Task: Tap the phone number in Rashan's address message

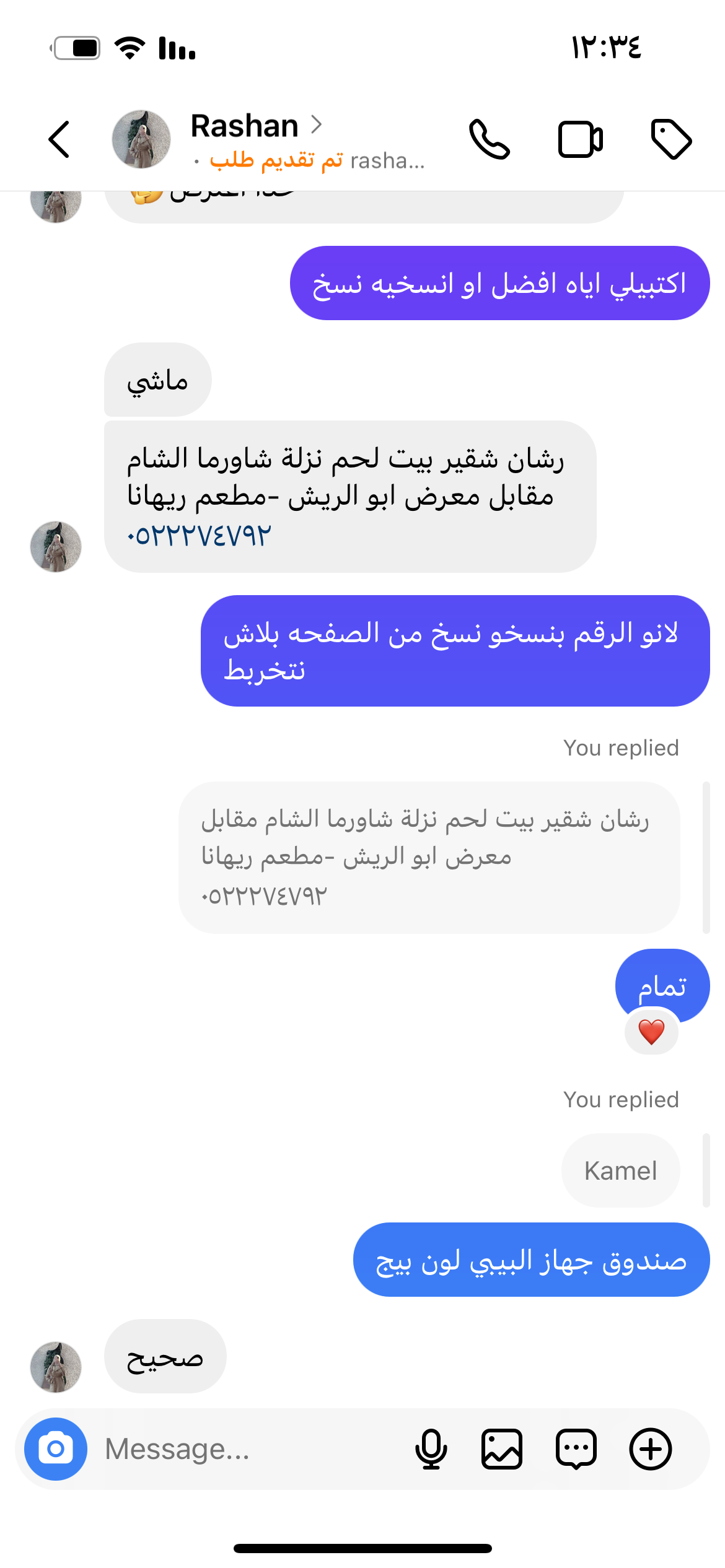Action: [200, 536]
